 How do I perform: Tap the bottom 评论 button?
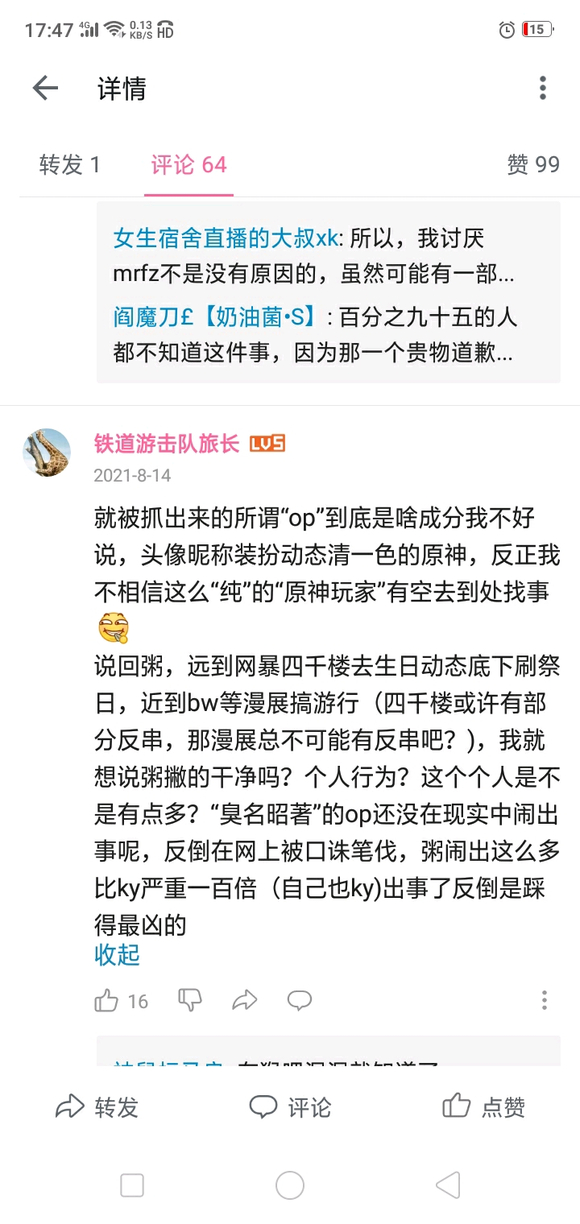point(290,1107)
